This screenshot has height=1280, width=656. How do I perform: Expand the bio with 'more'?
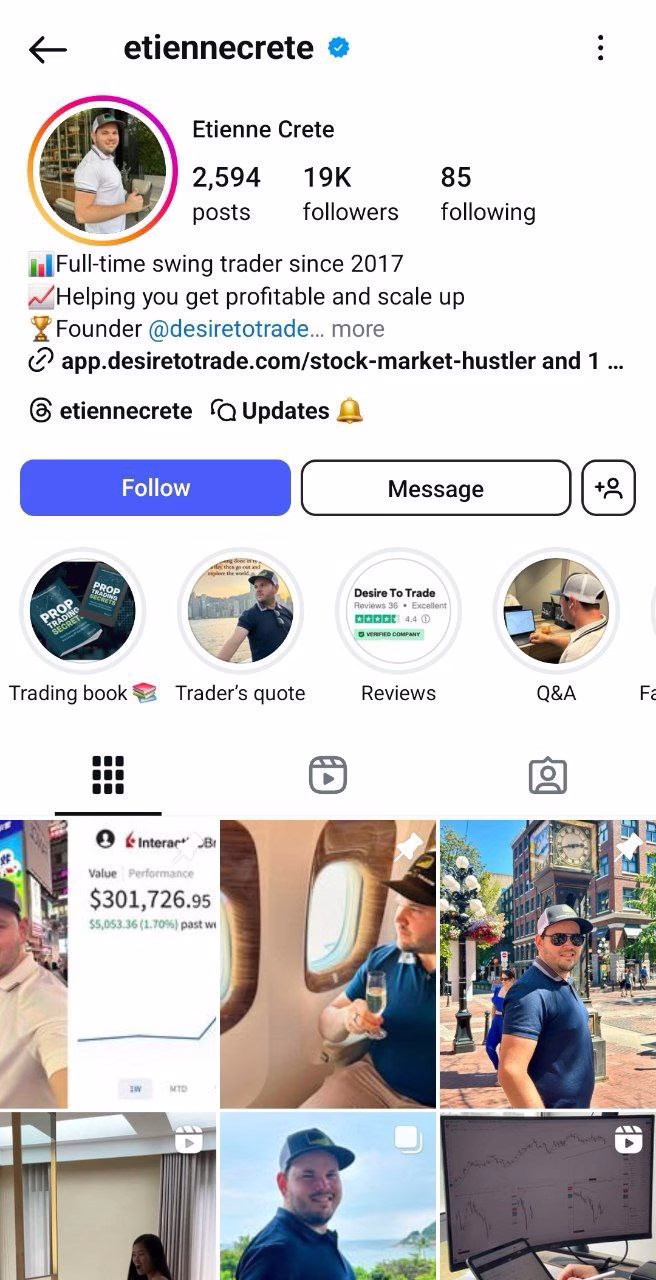(x=357, y=329)
